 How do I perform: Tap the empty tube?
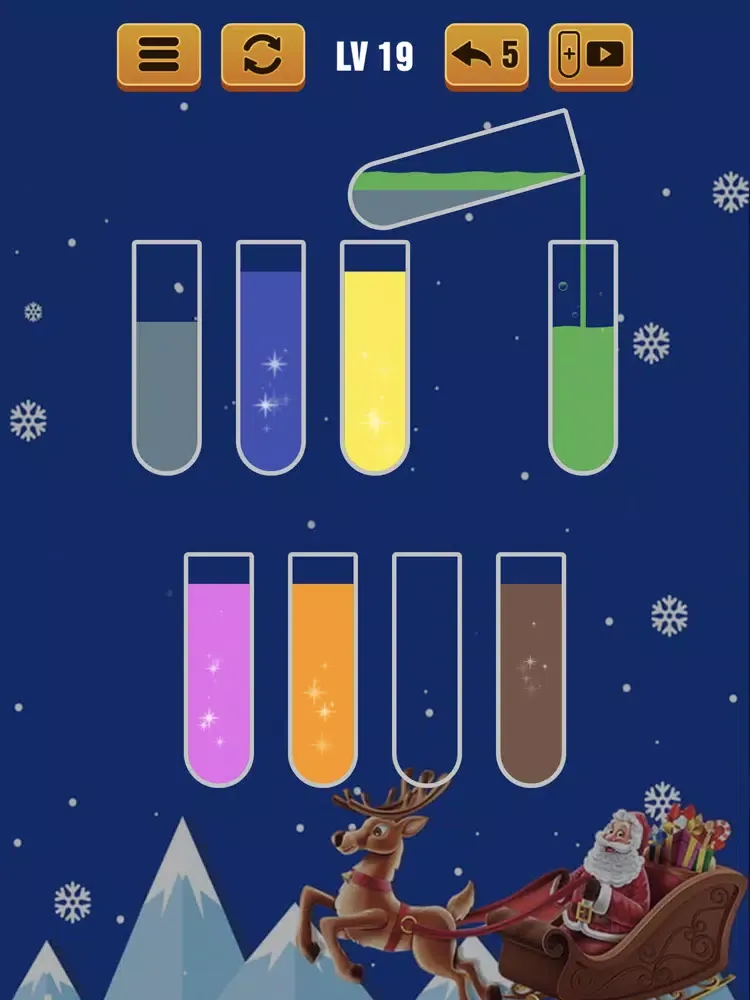click(427, 670)
